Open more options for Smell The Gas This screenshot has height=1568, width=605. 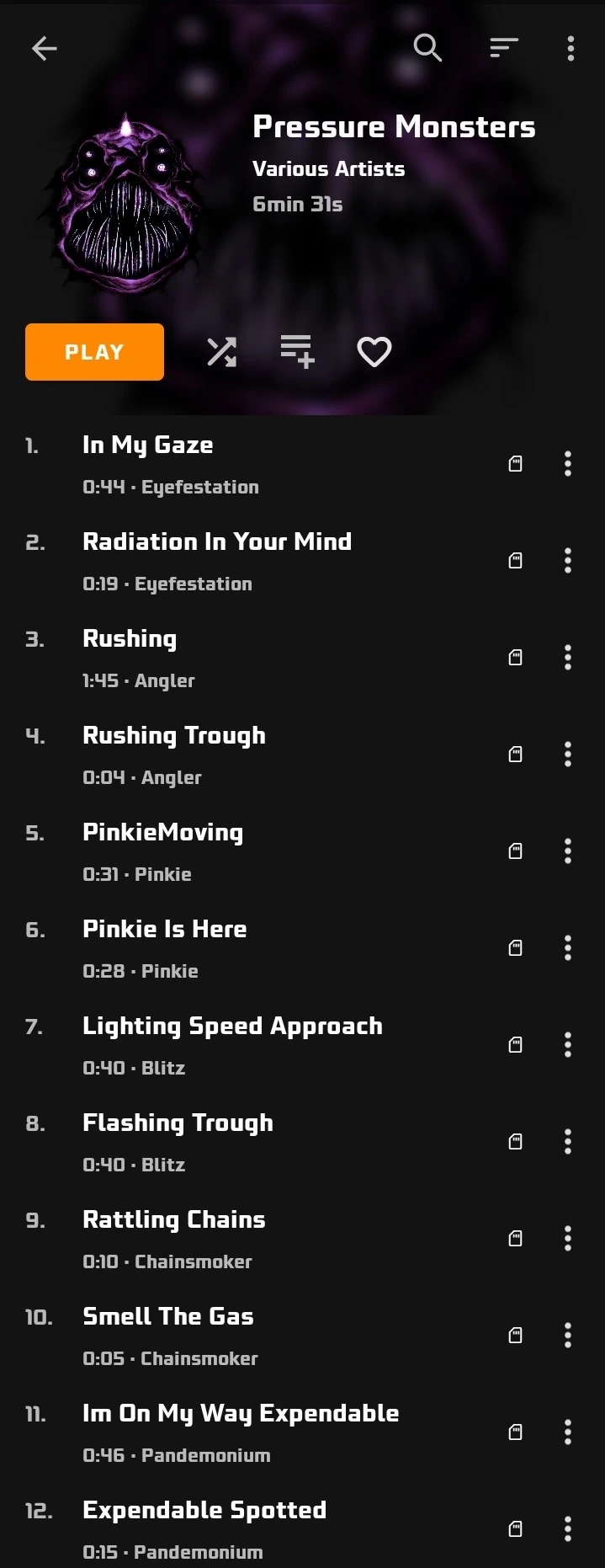[568, 1336]
